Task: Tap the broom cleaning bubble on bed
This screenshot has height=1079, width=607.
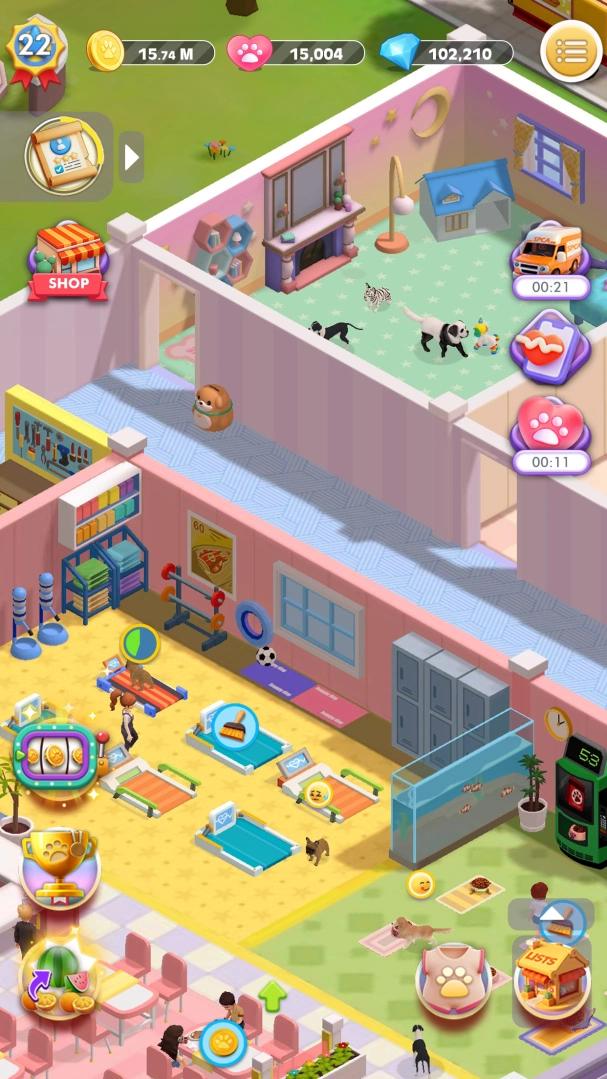Action: [x=236, y=725]
